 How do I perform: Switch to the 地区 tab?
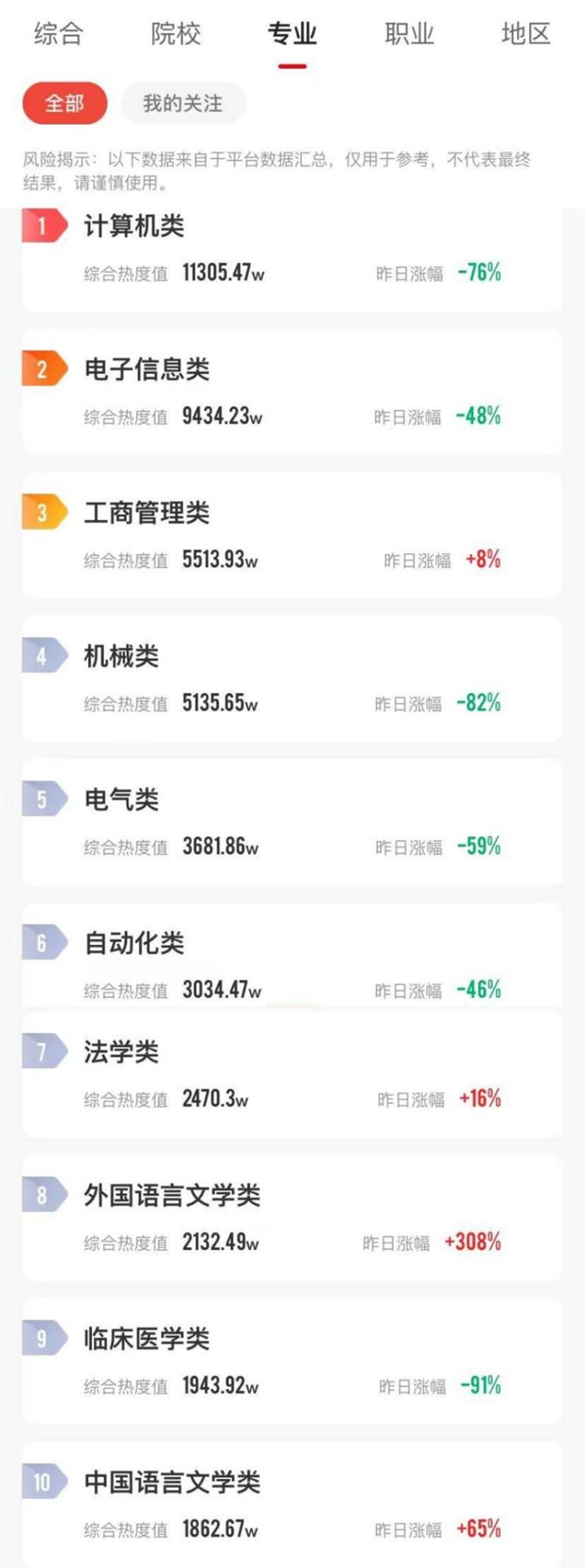point(526,34)
